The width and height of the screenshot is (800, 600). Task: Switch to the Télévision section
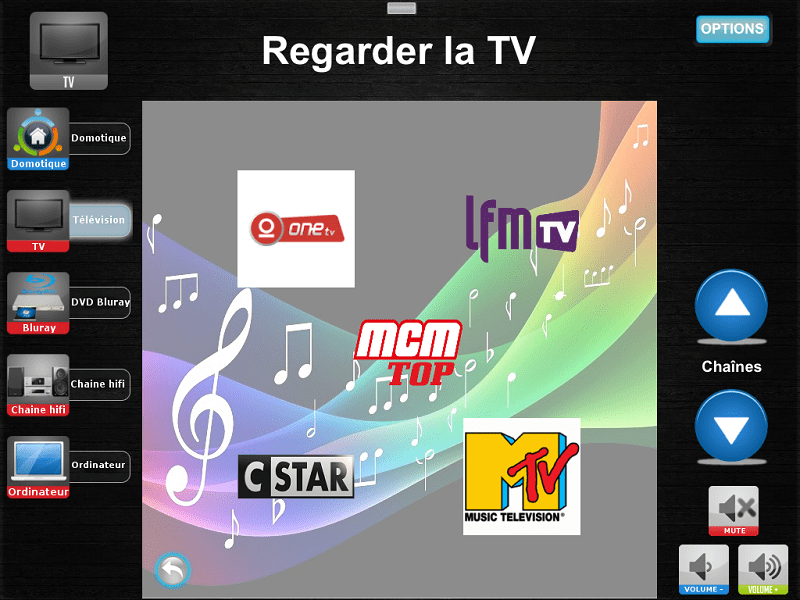(70, 220)
